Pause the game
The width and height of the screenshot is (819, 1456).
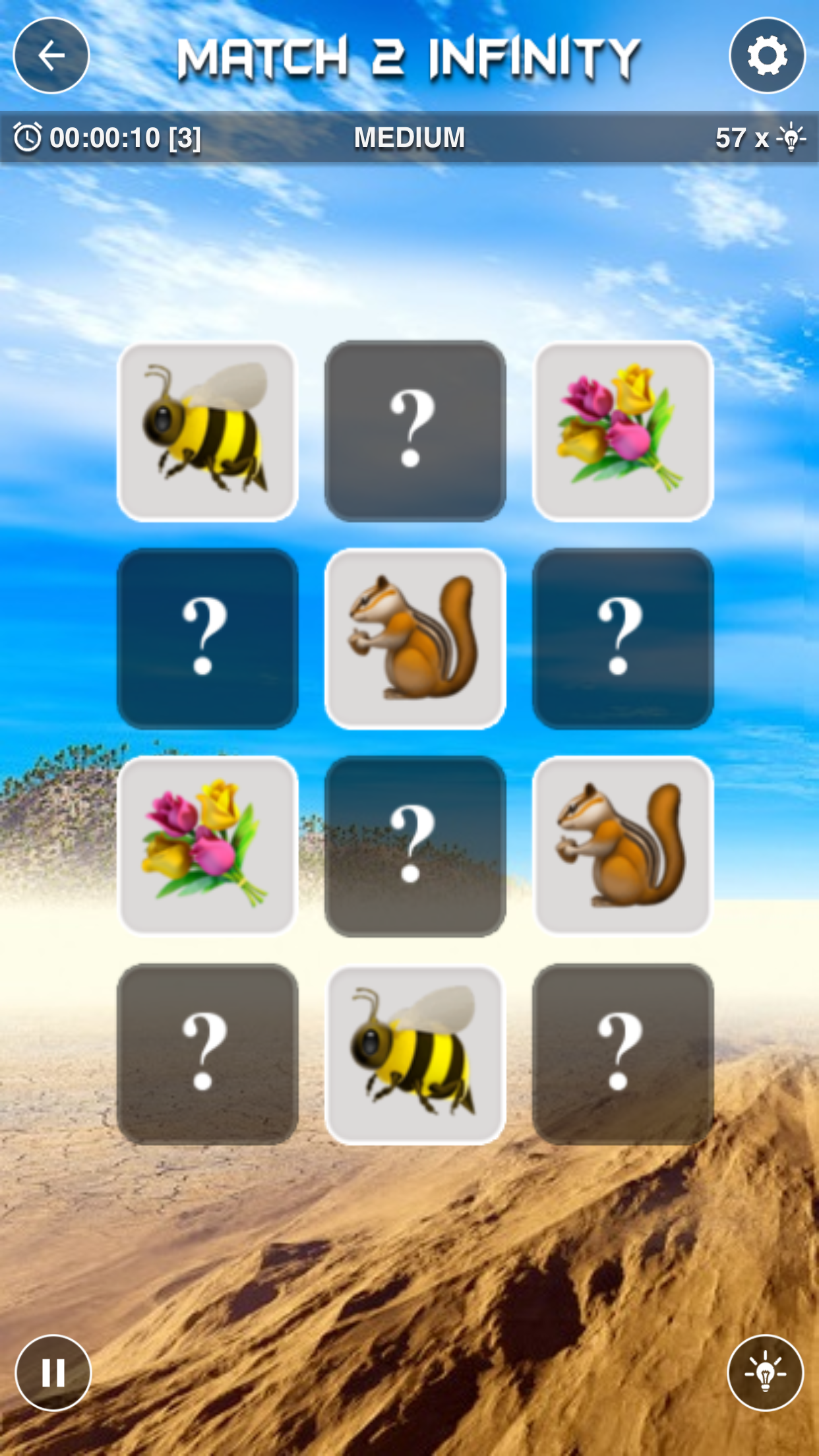[x=53, y=1373]
